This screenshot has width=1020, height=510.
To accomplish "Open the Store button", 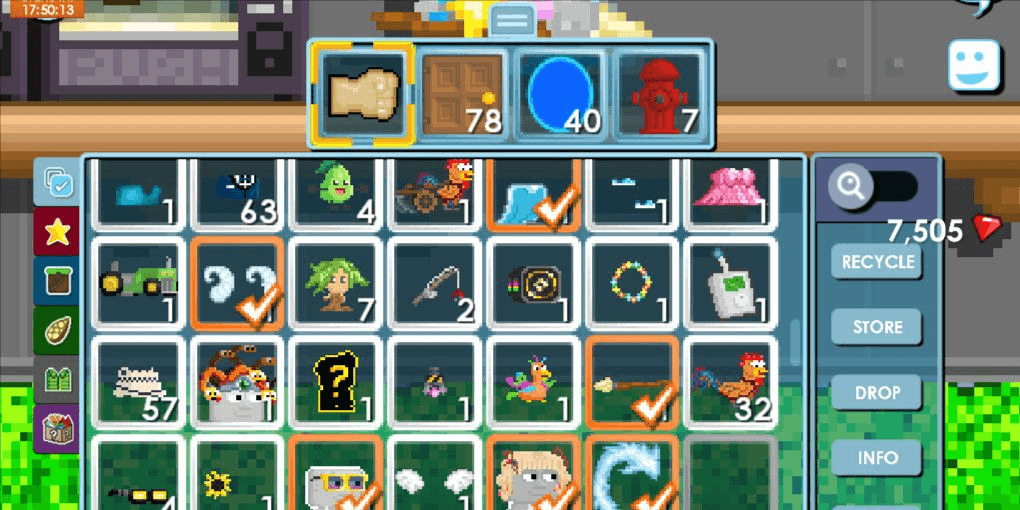I will click(x=877, y=327).
